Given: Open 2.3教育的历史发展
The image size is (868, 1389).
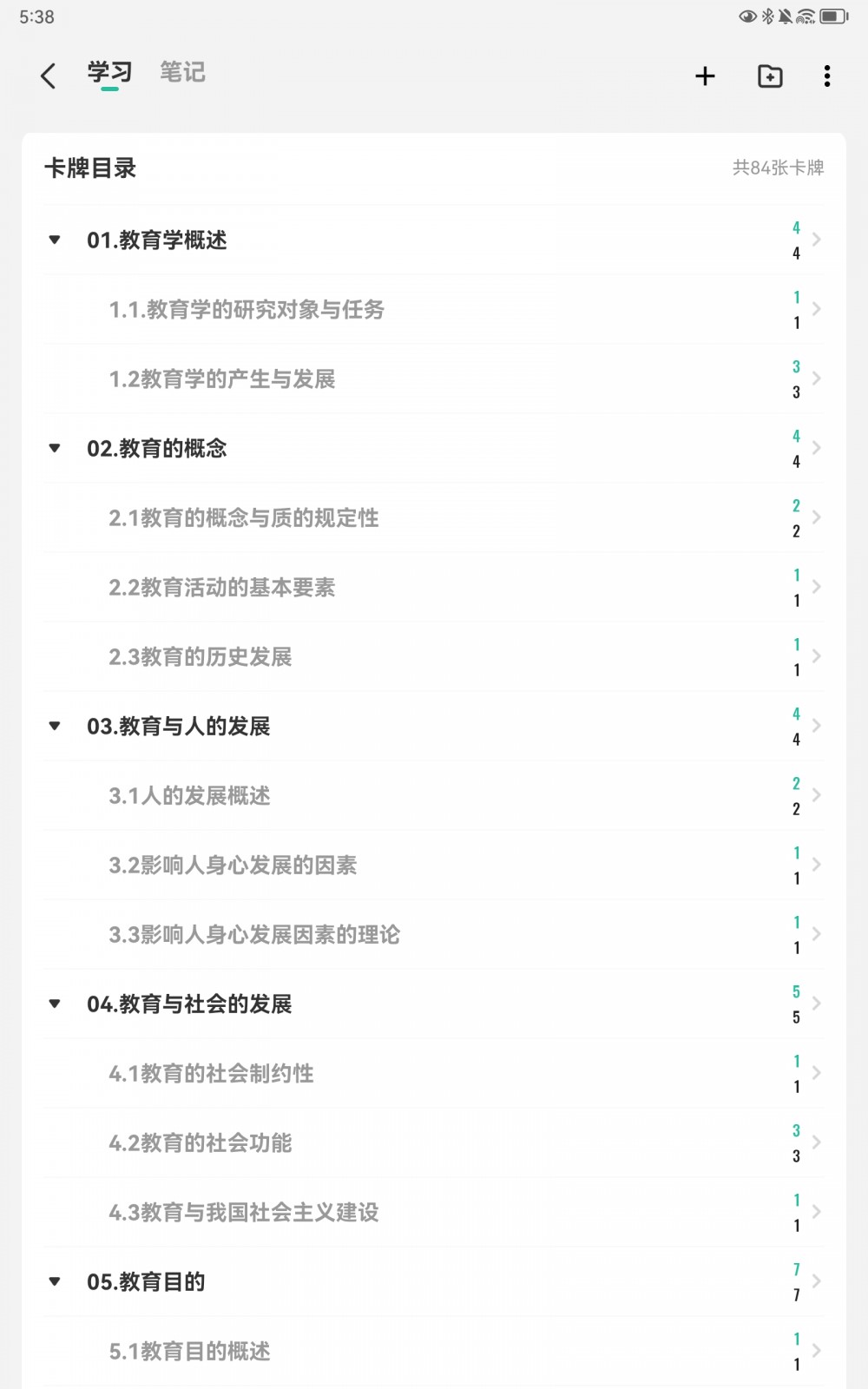Looking at the screenshot, I should pos(434,656).
